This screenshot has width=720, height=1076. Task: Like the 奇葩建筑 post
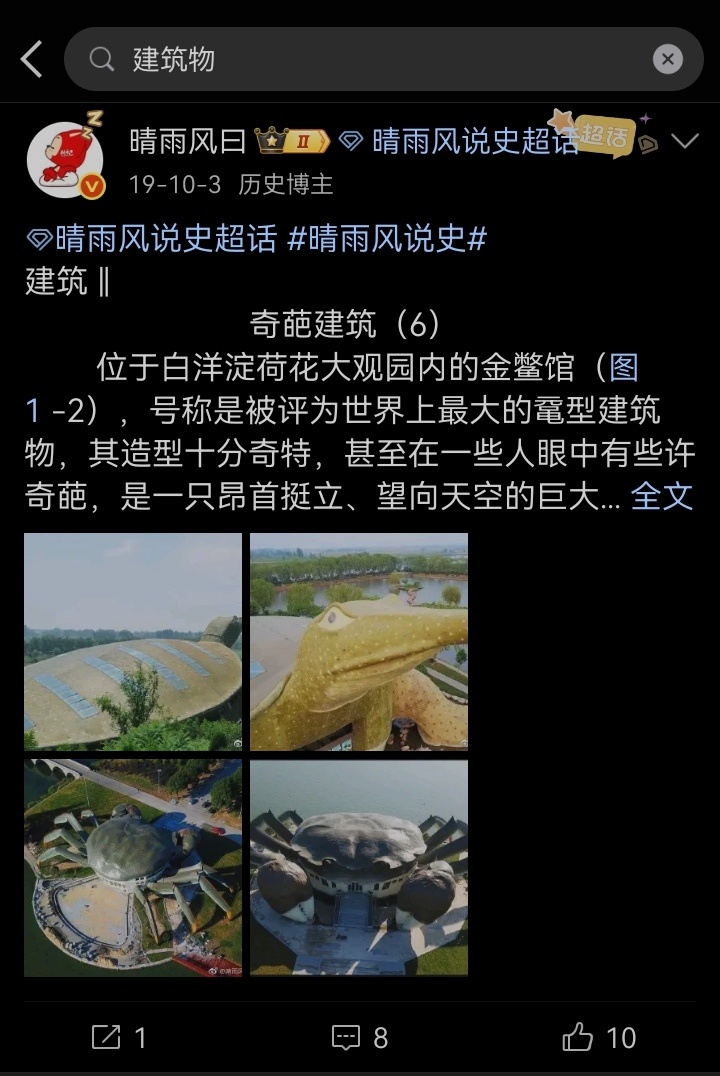point(599,1037)
